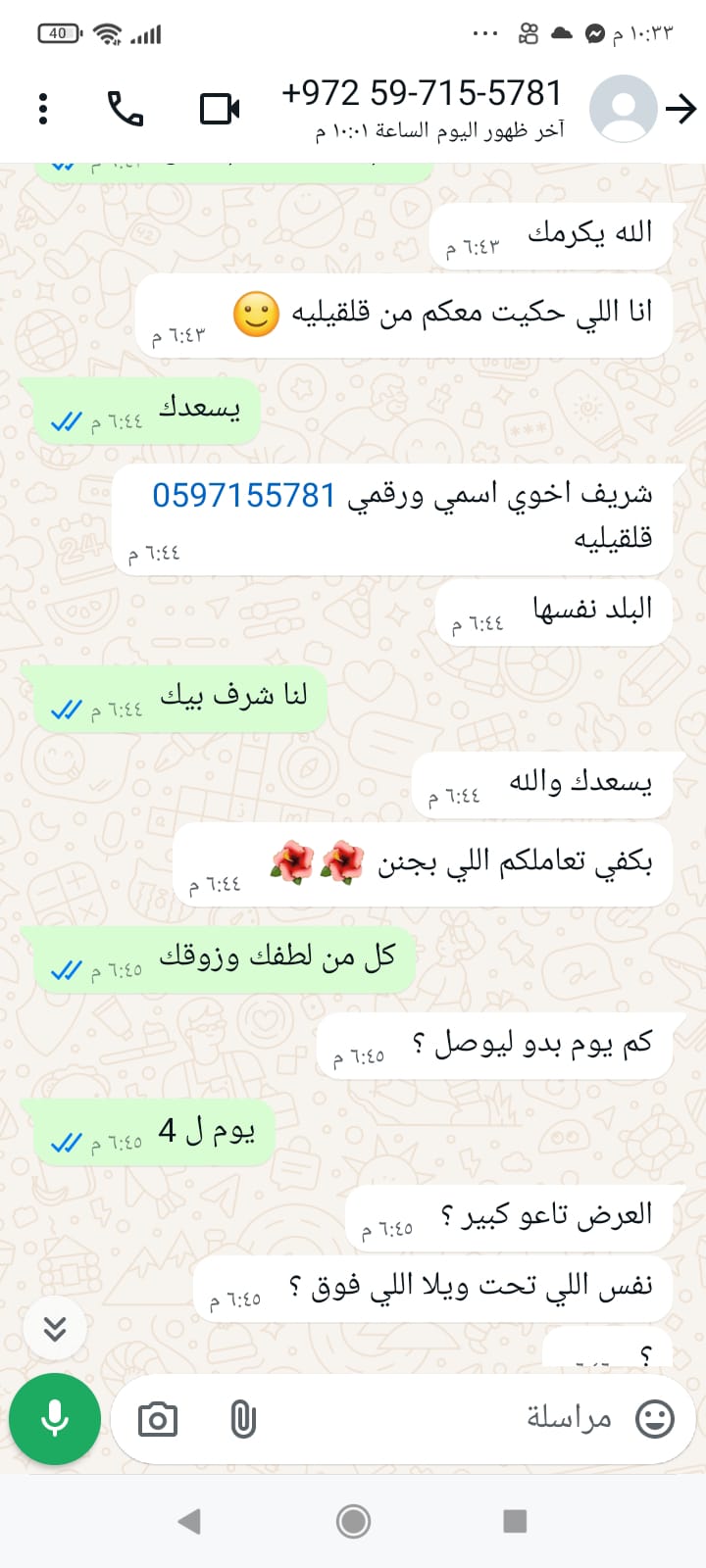This screenshot has height=1568, width=706.
Task: Start a video call with this contact
Action: pos(220,109)
